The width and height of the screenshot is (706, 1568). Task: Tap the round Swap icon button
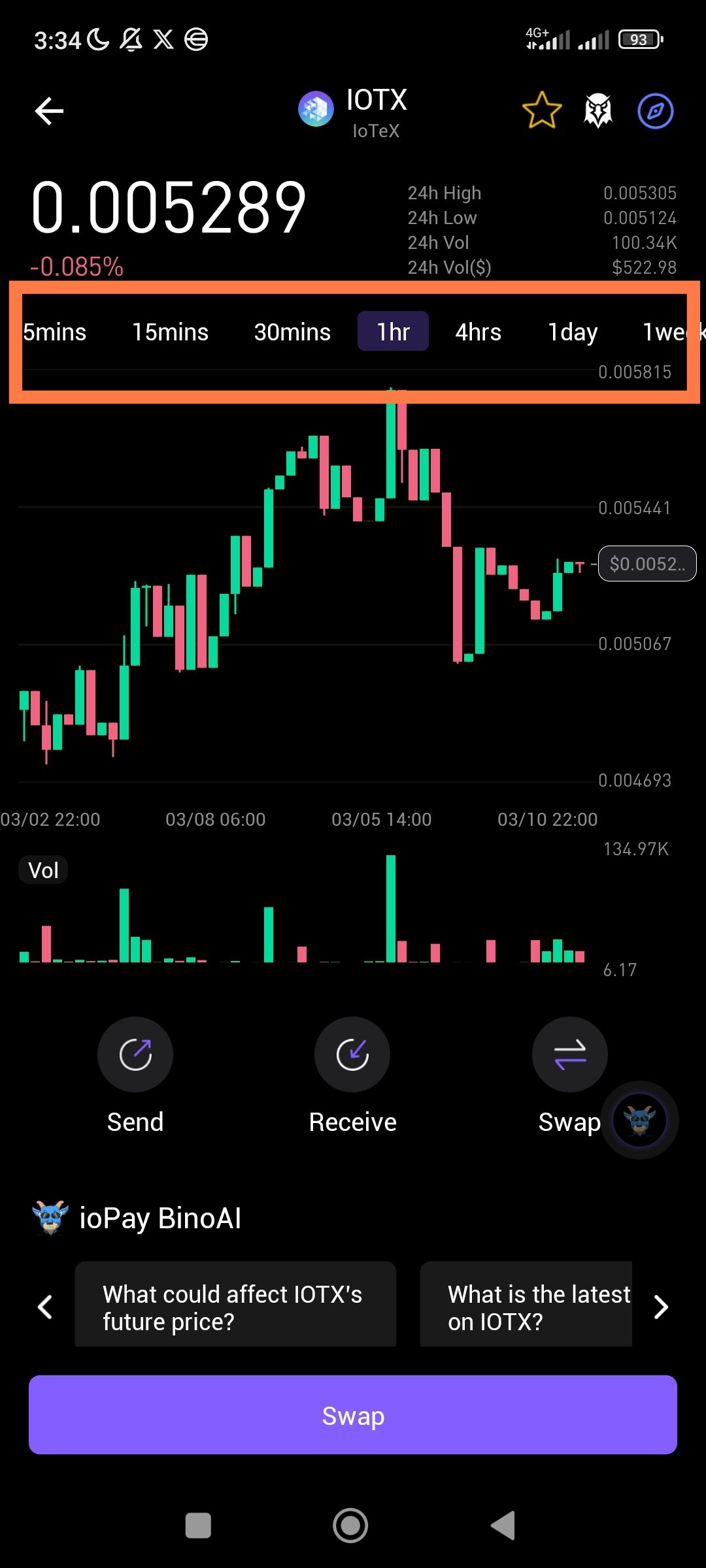(570, 1054)
